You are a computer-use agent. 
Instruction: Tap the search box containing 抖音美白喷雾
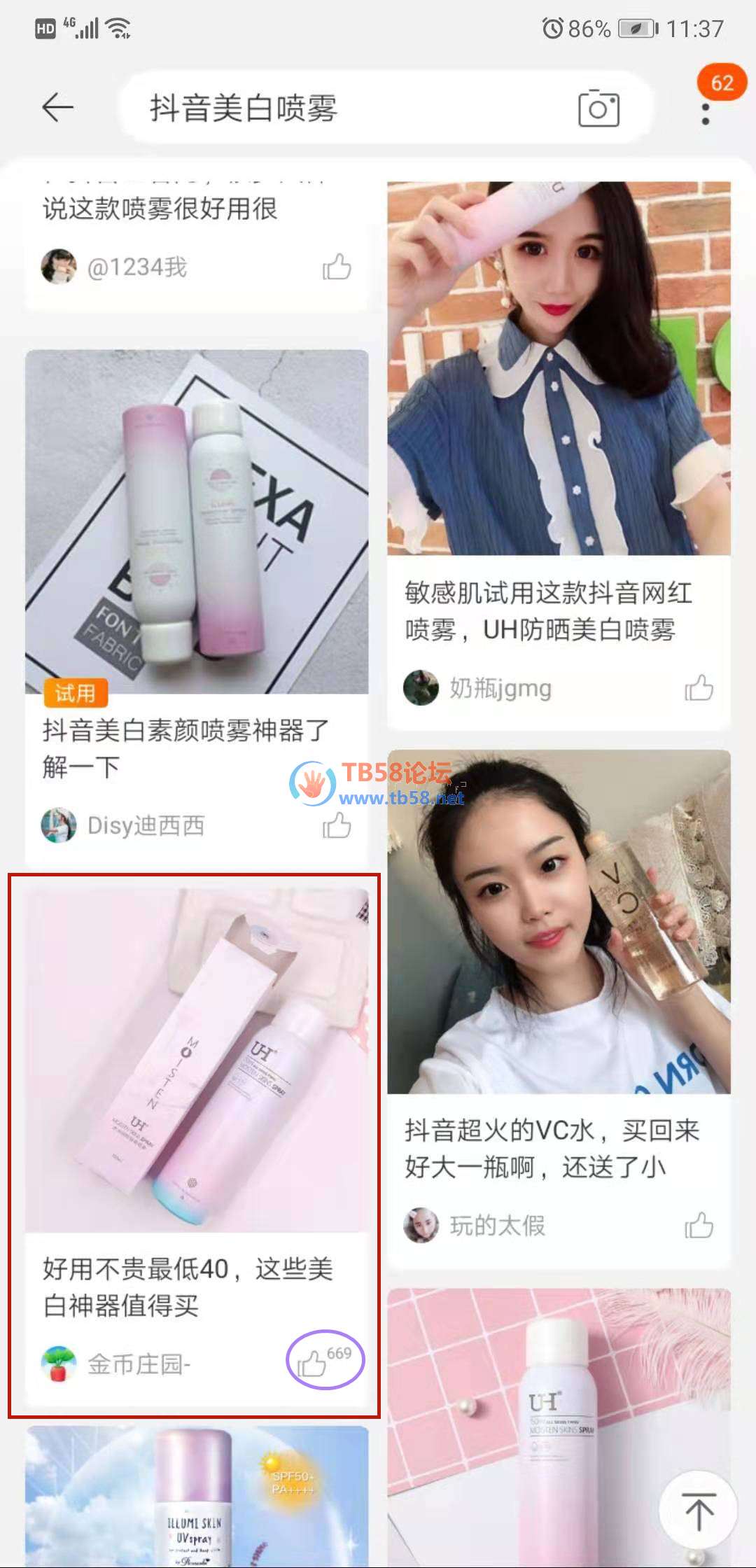(x=350, y=108)
